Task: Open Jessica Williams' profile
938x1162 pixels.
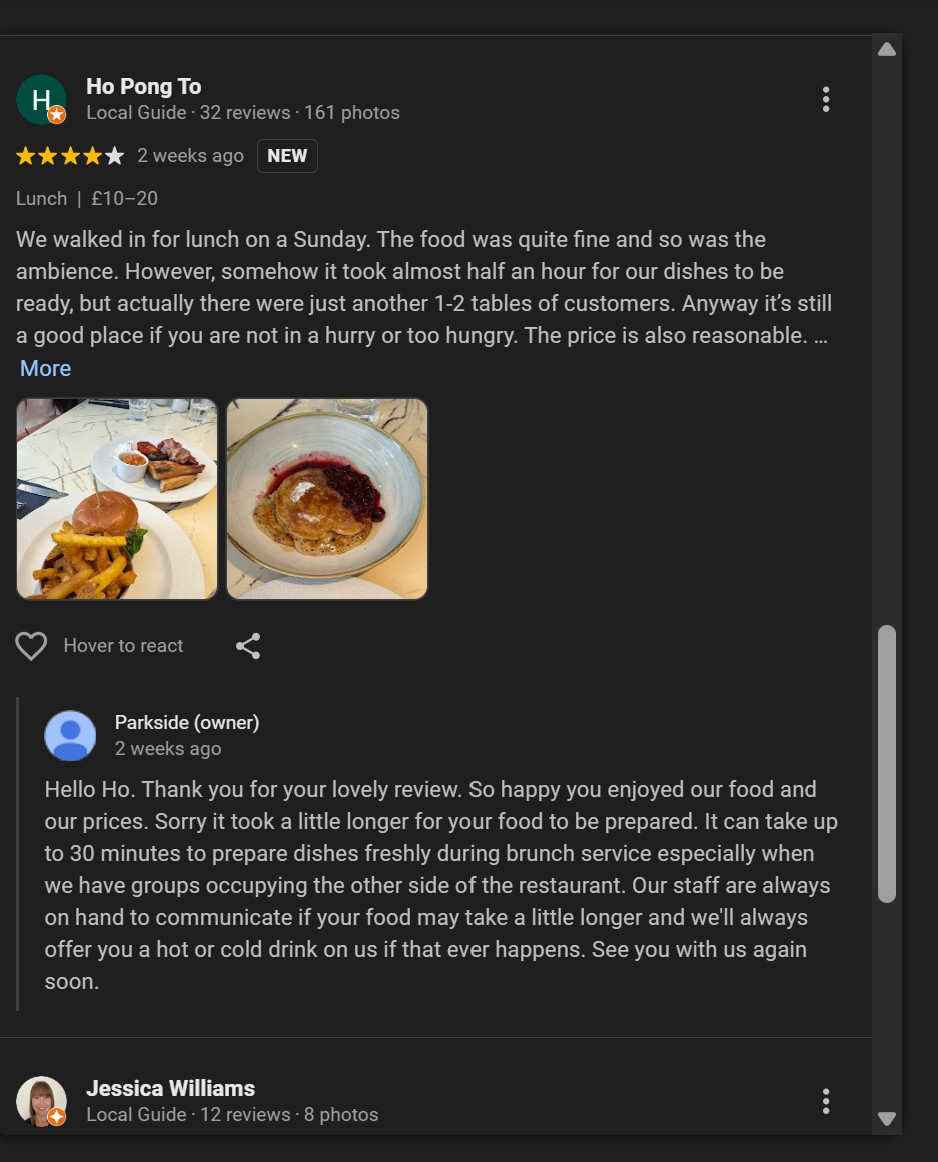Action: [170, 1088]
